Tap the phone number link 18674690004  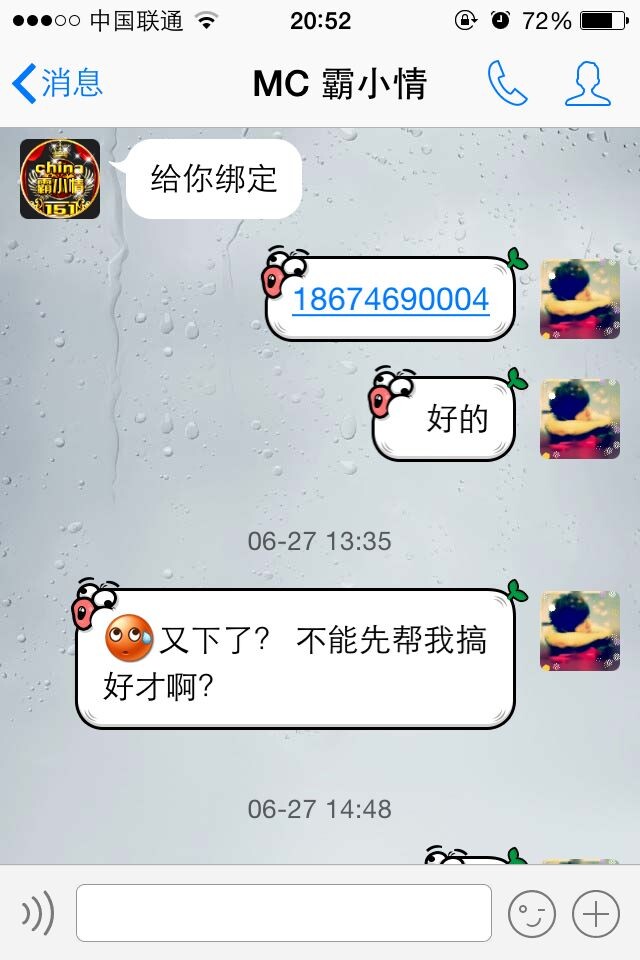(x=390, y=299)
